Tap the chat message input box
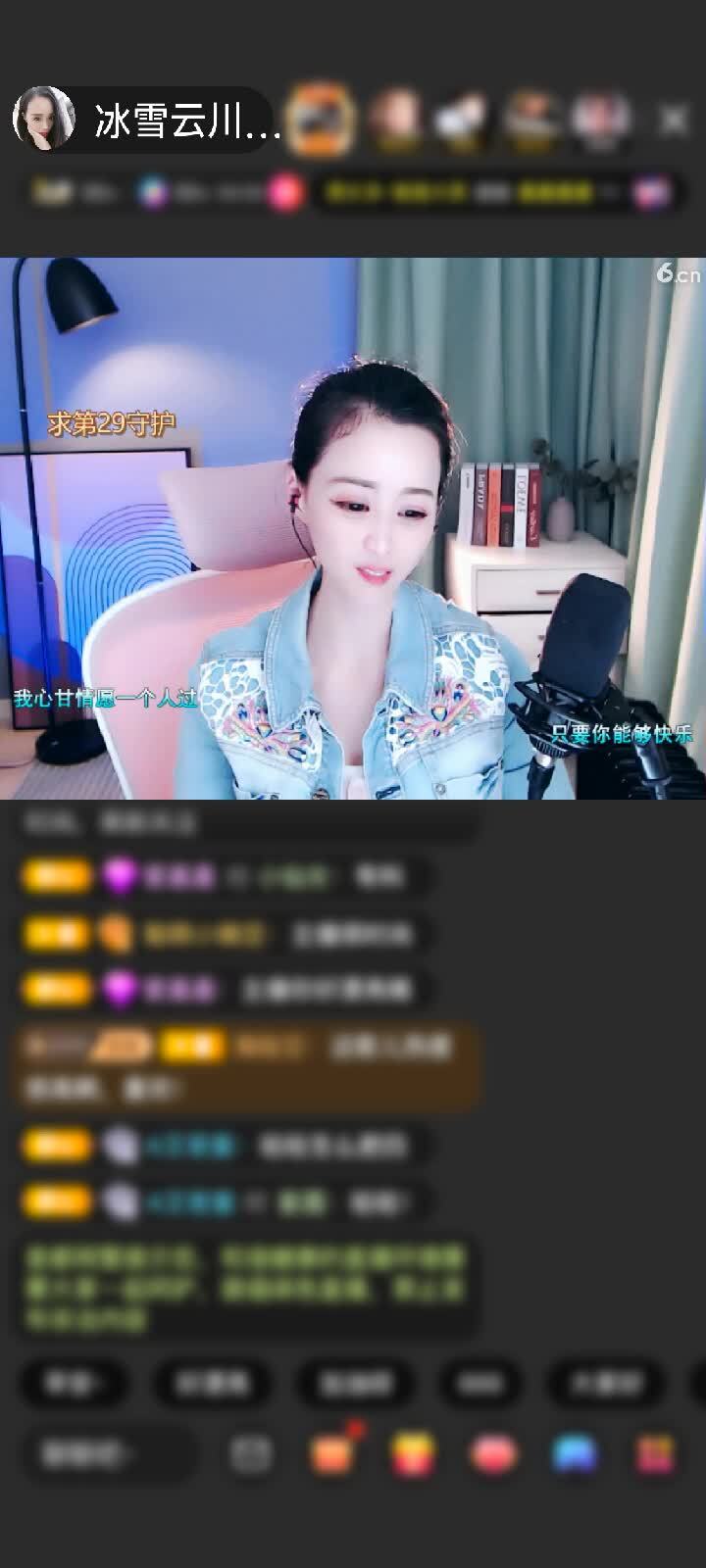Image resolution: width=706 pixels, height=1568 pixels. pyautogui.click(x=106, y=1454)
